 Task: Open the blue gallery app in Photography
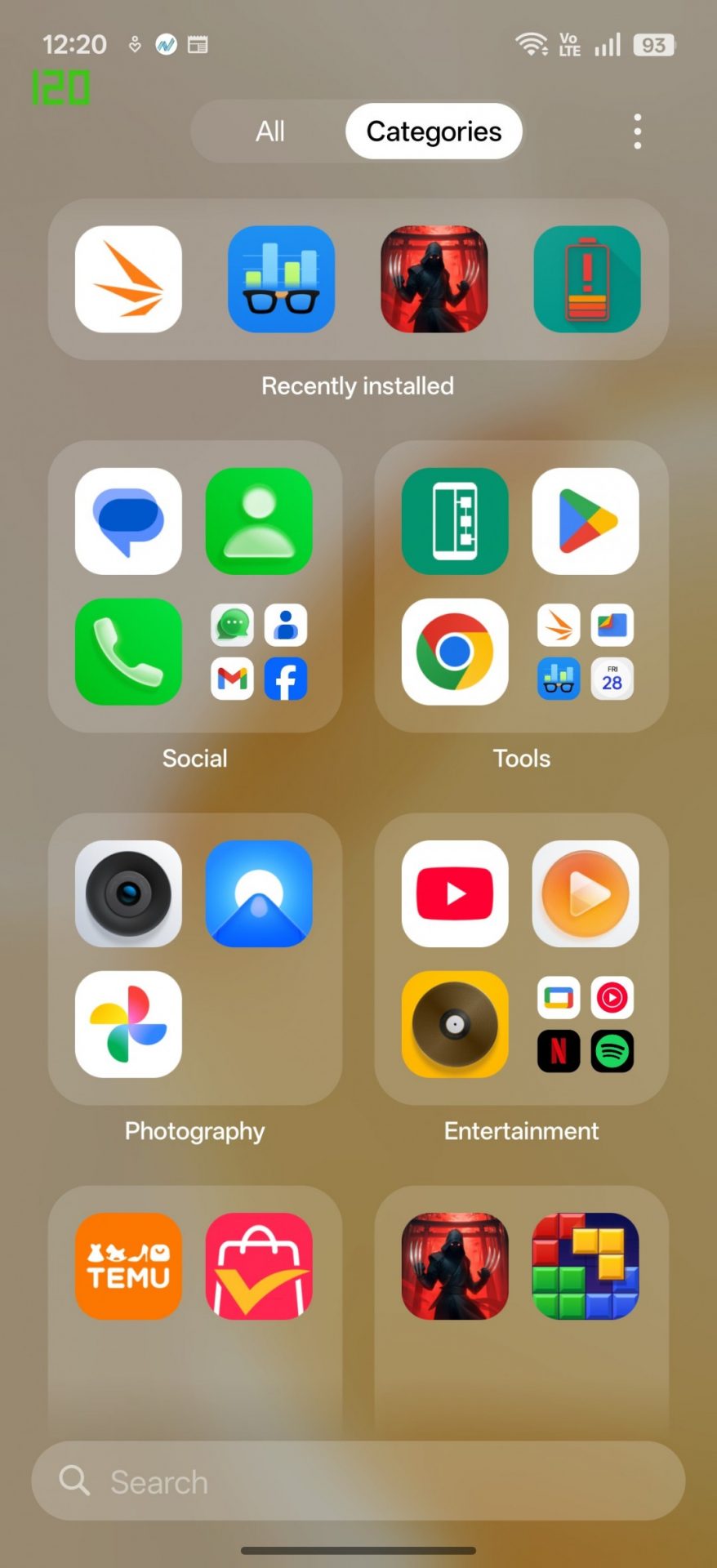tap(259, 893)
